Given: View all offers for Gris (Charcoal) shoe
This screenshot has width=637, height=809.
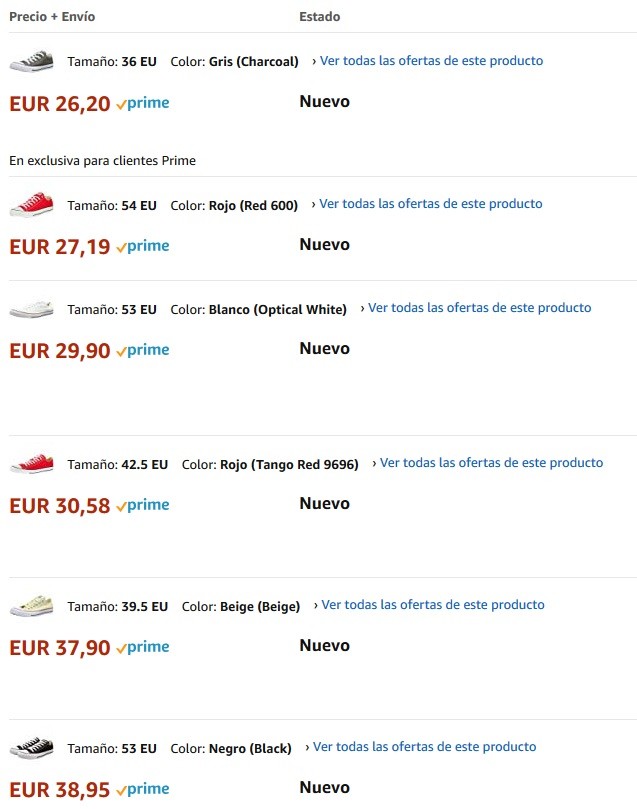Looking at the screenshot, I should click(431, 61).
